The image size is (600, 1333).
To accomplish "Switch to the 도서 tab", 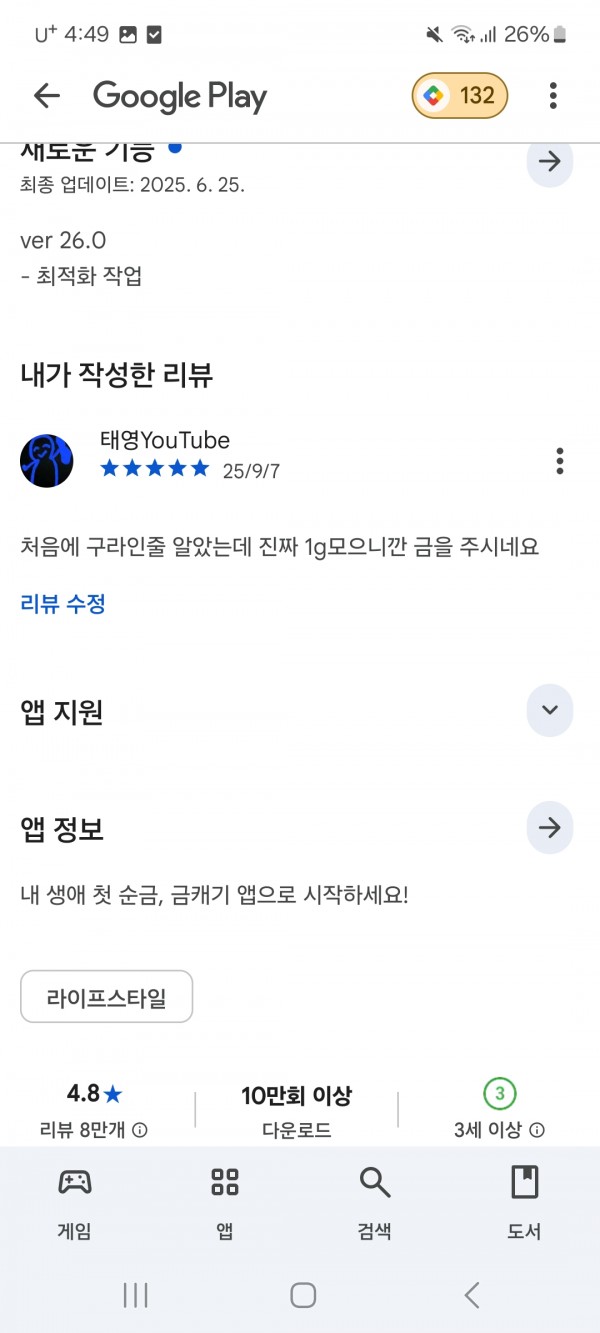I will coord(525,1204).
